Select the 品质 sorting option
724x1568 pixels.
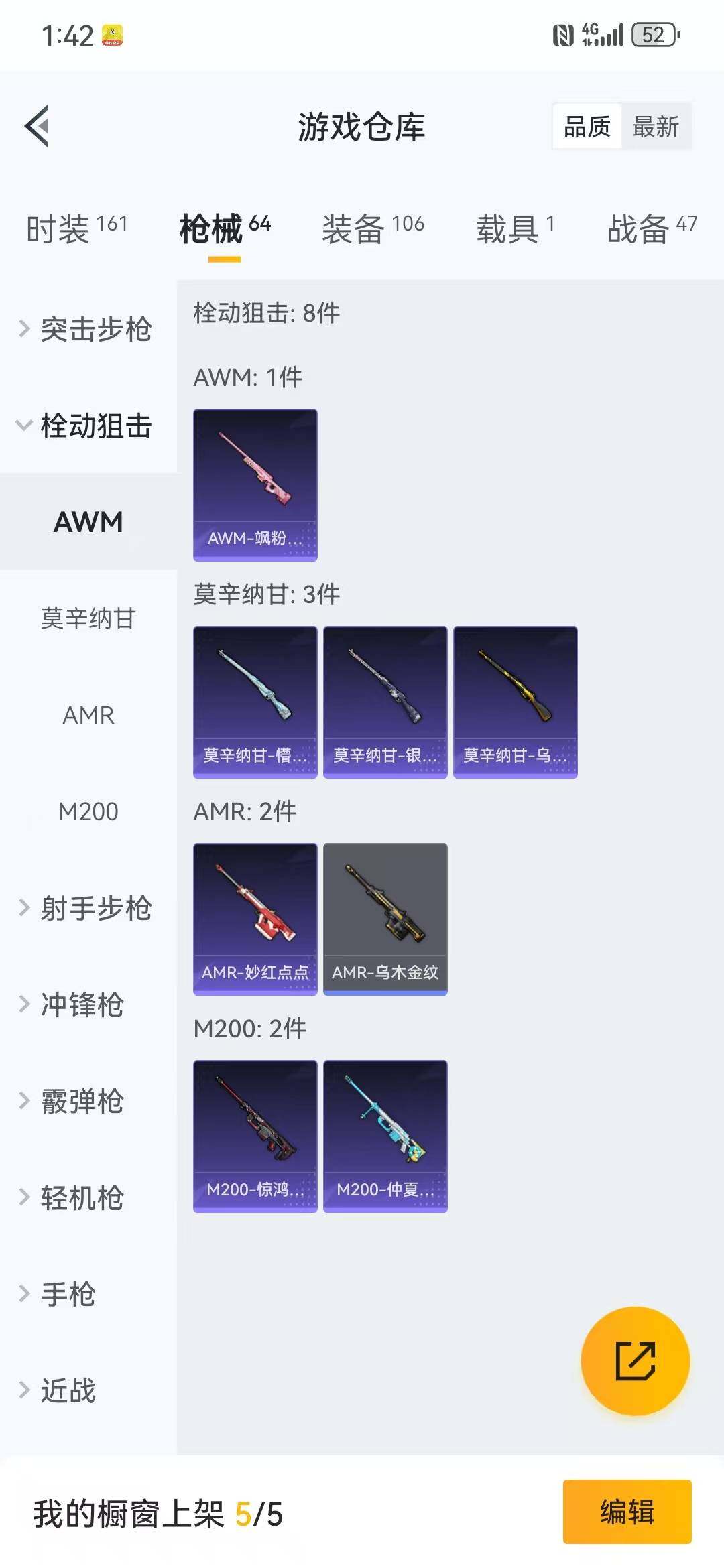587,126
